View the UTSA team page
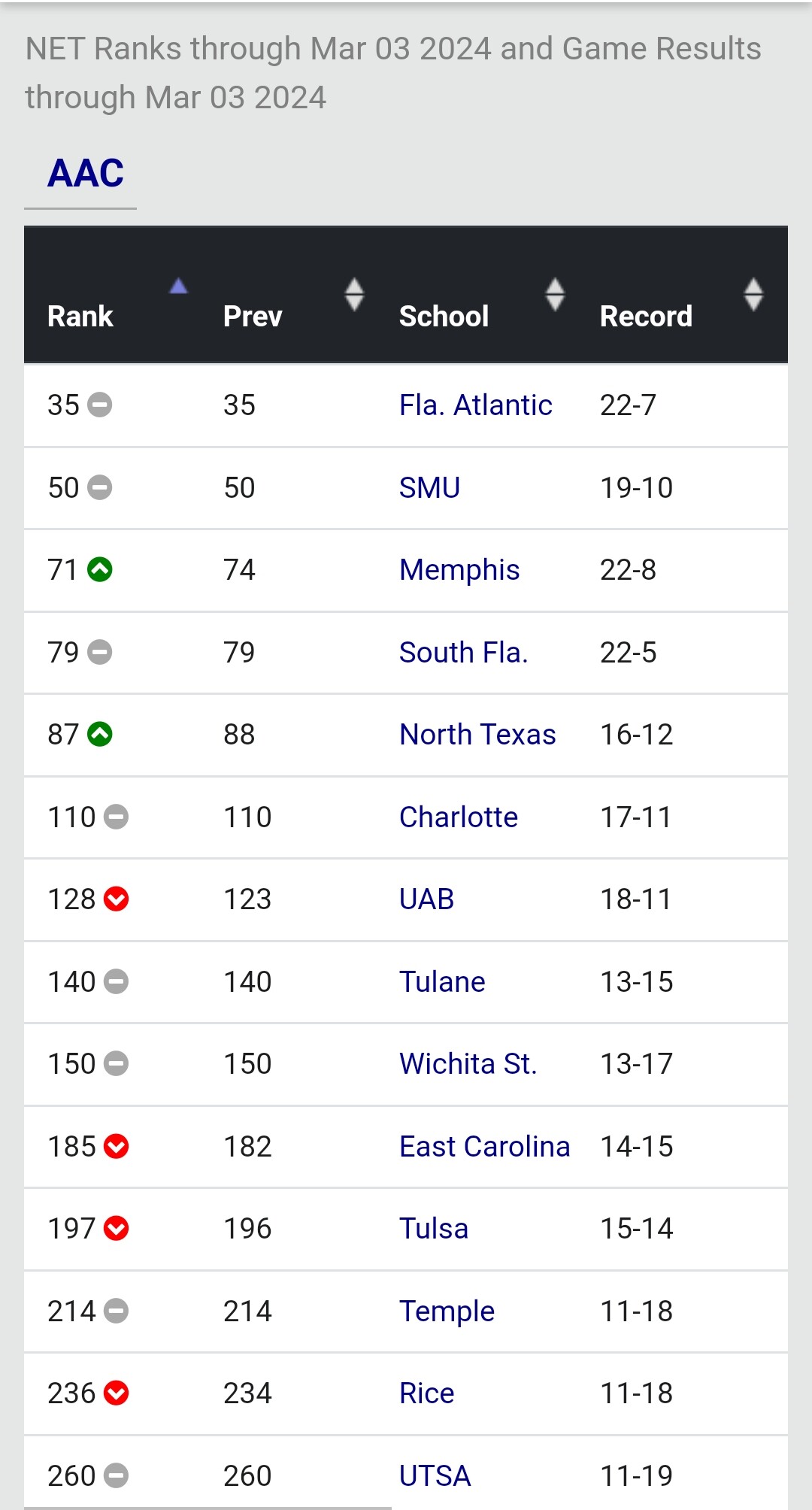The height and width of the screenshot is (1510, 812). (x=435, y=1476)
